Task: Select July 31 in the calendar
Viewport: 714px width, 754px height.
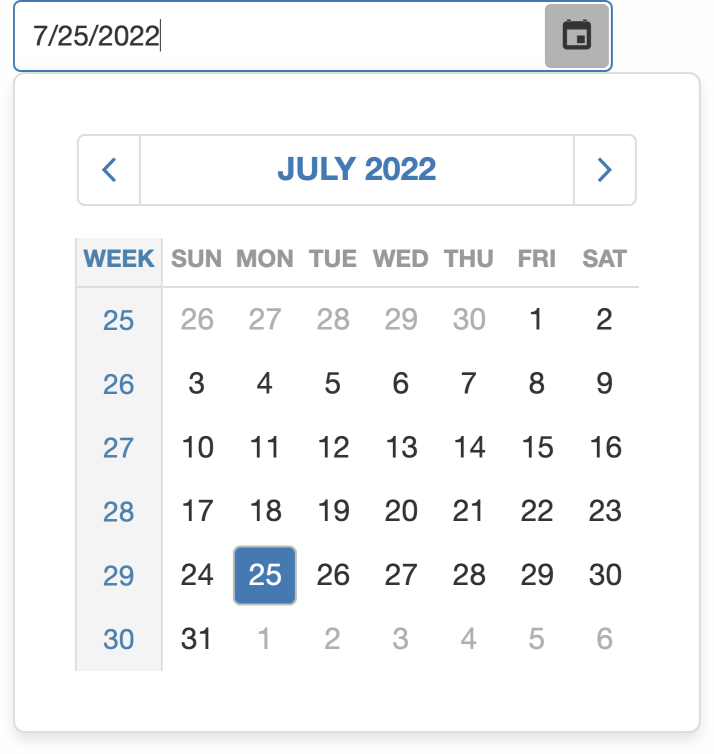Action: pyautogui.click(x=197, y=639)
